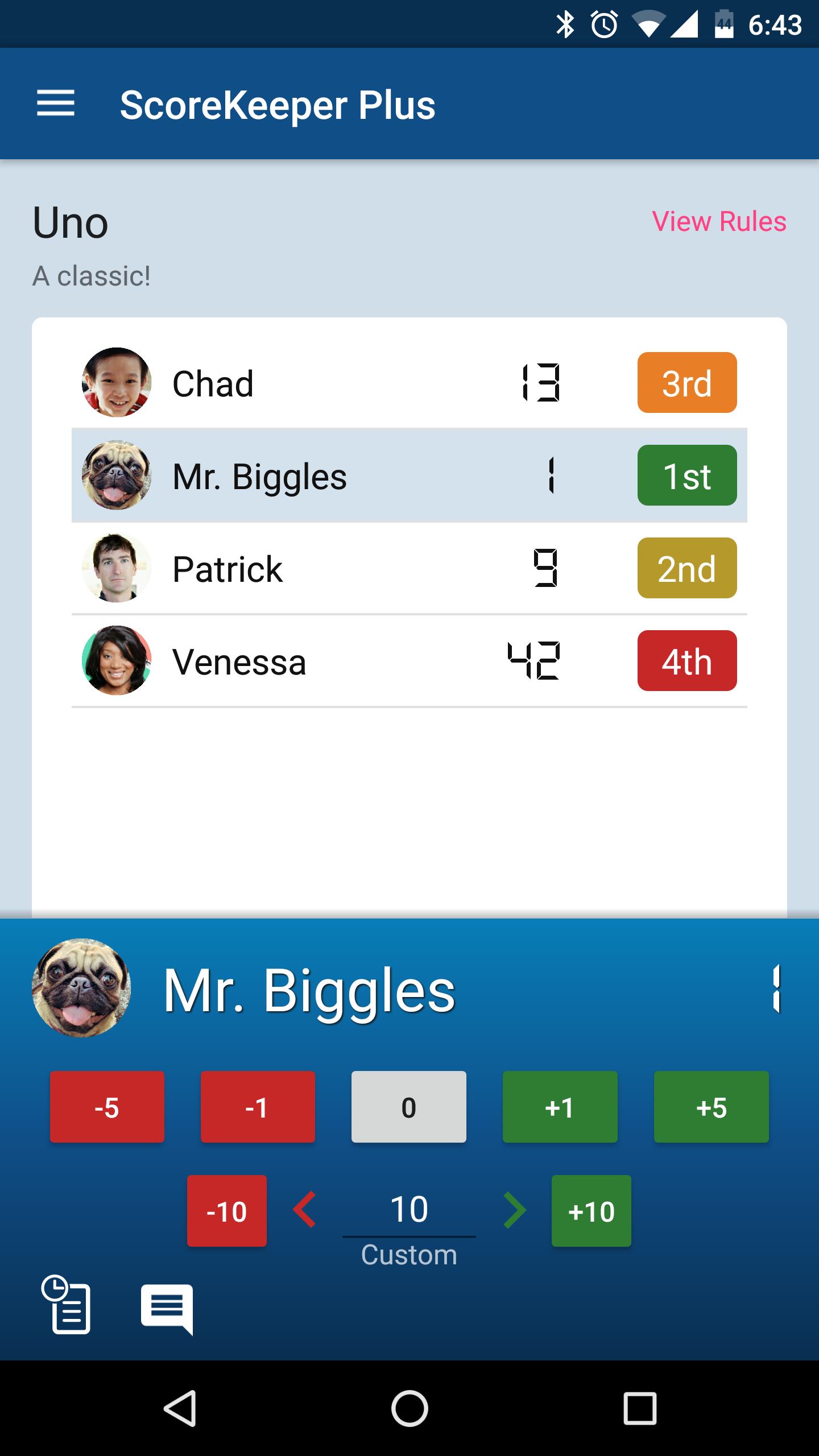Open the View Rules link
The width and height of the screenshot is (819, 1456).
coord(719,221)
